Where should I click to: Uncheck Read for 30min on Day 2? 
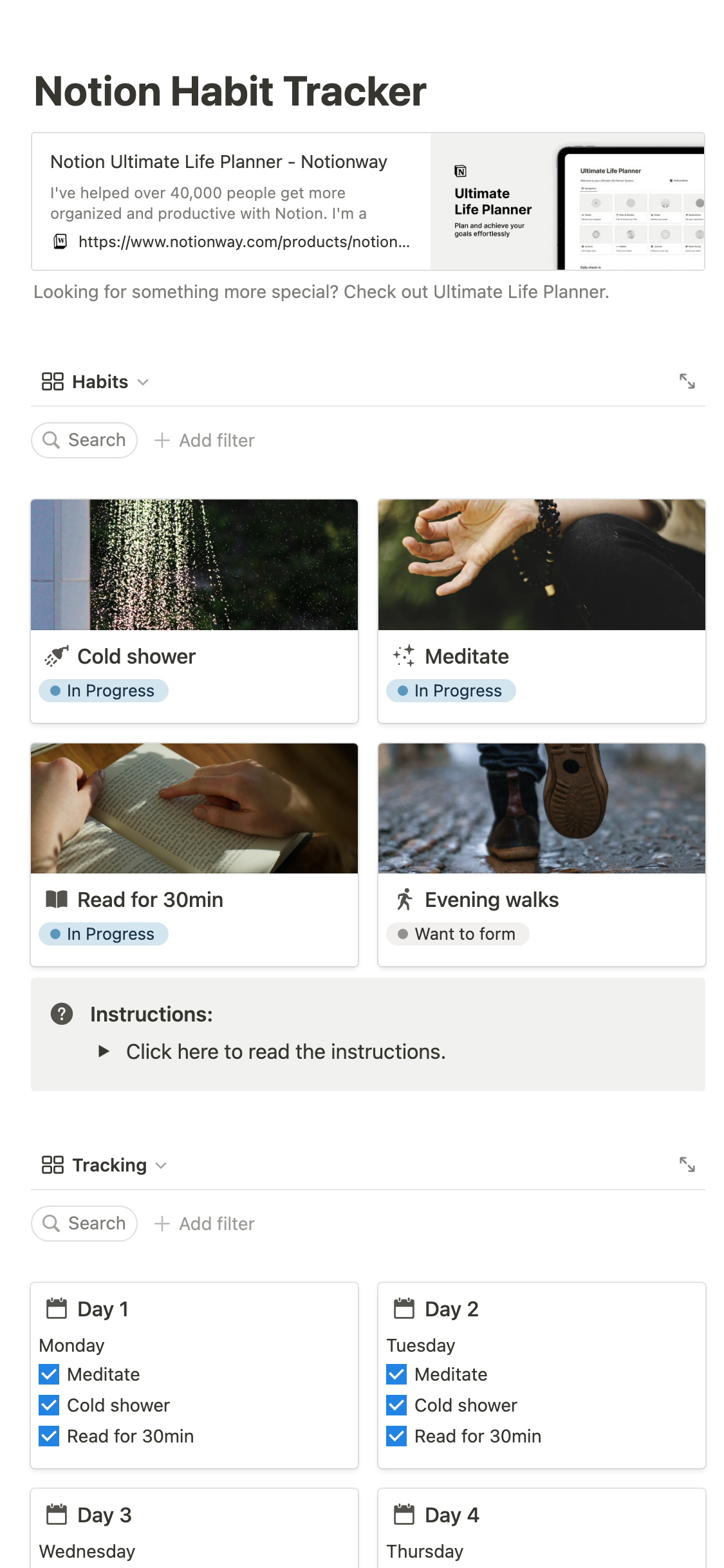pyautogui.click(x=396, y=1436)
